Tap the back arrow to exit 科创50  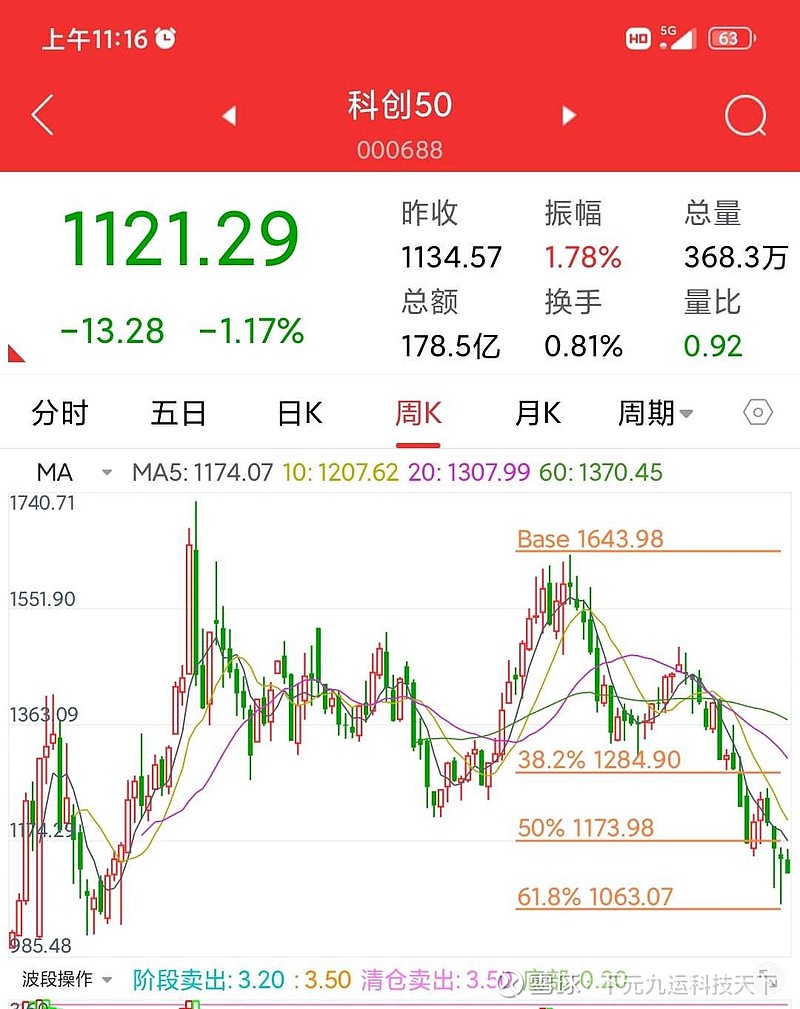tap(40, 115)
